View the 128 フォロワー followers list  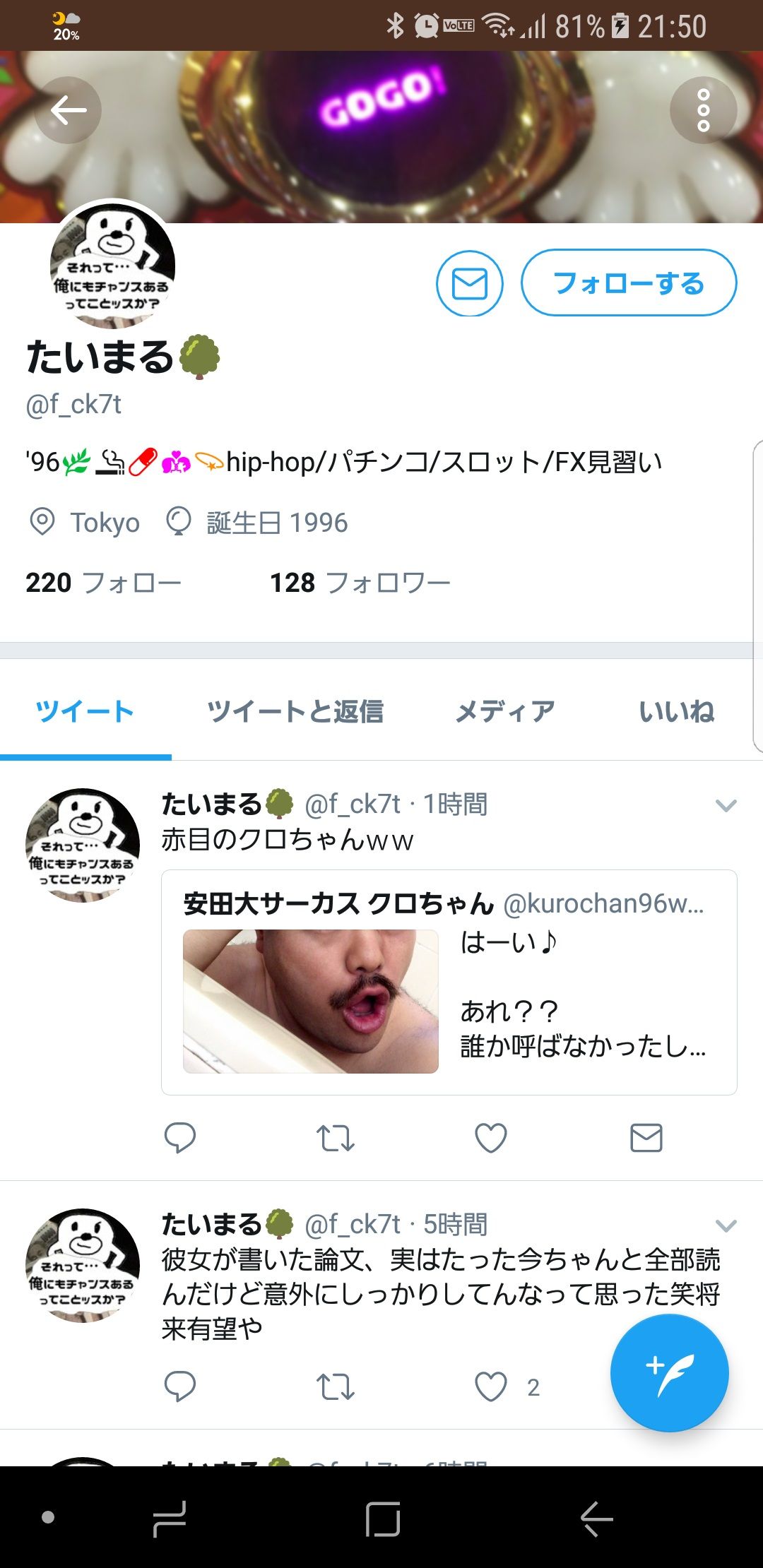[x=360, y=583]
